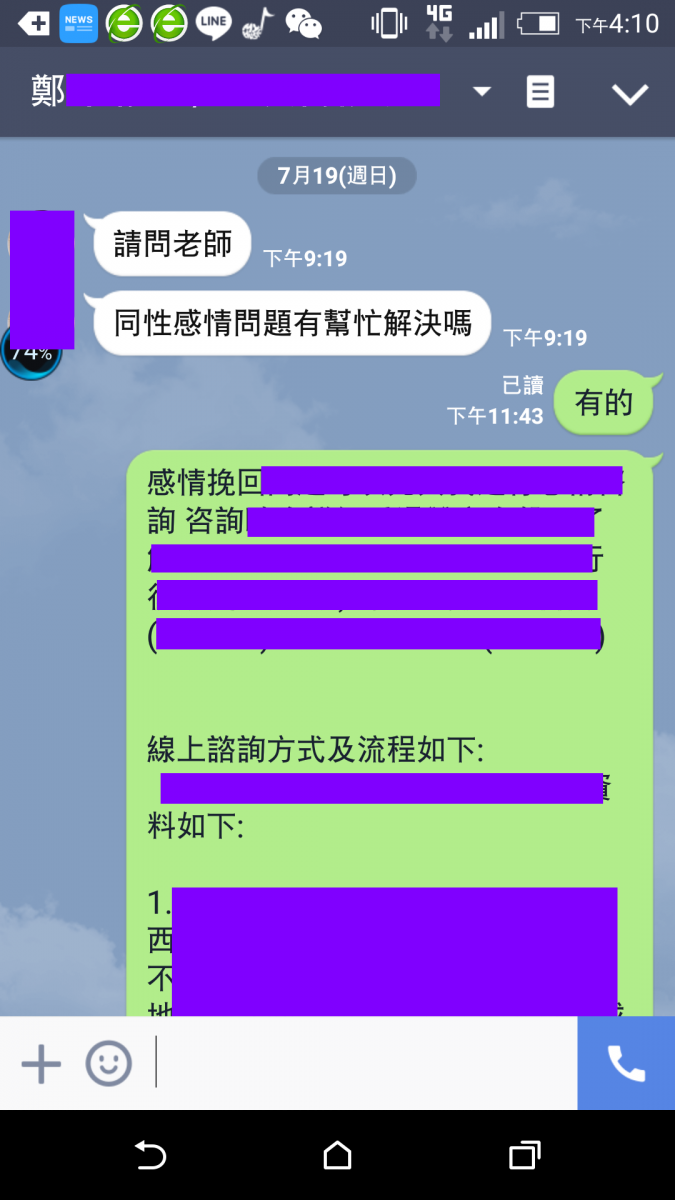Expand the chat title dropdown arrow

coord(482,92)
